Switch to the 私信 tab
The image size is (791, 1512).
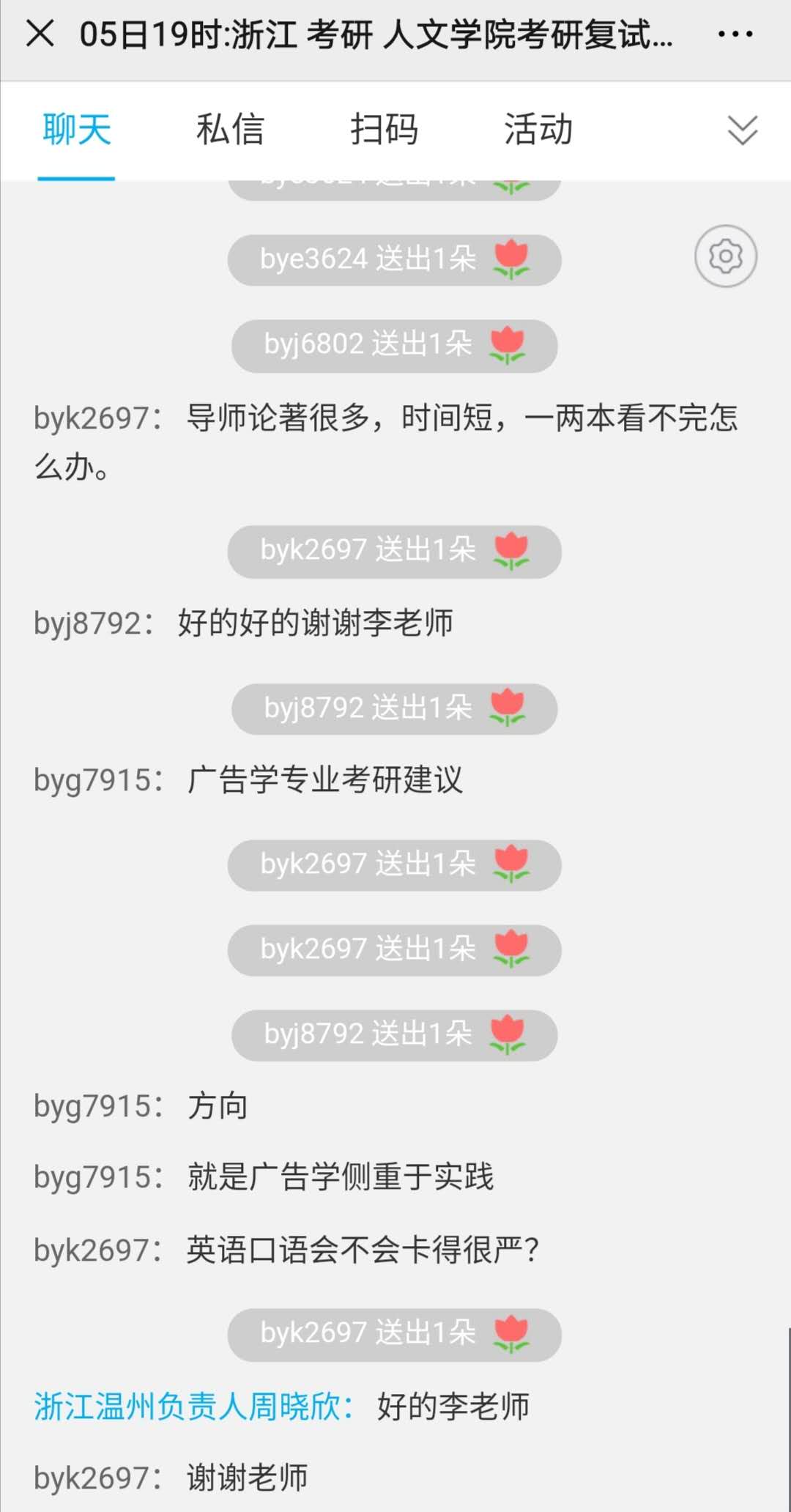pyautogui.click(x=230, y=130)
